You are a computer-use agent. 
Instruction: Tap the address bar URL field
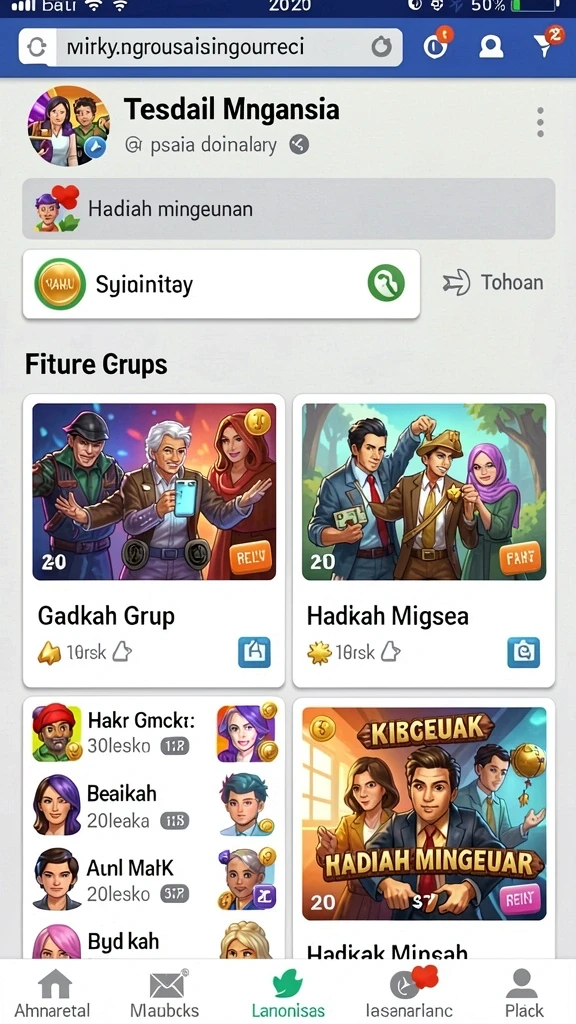pyautogui.click(x=210, y=47)
